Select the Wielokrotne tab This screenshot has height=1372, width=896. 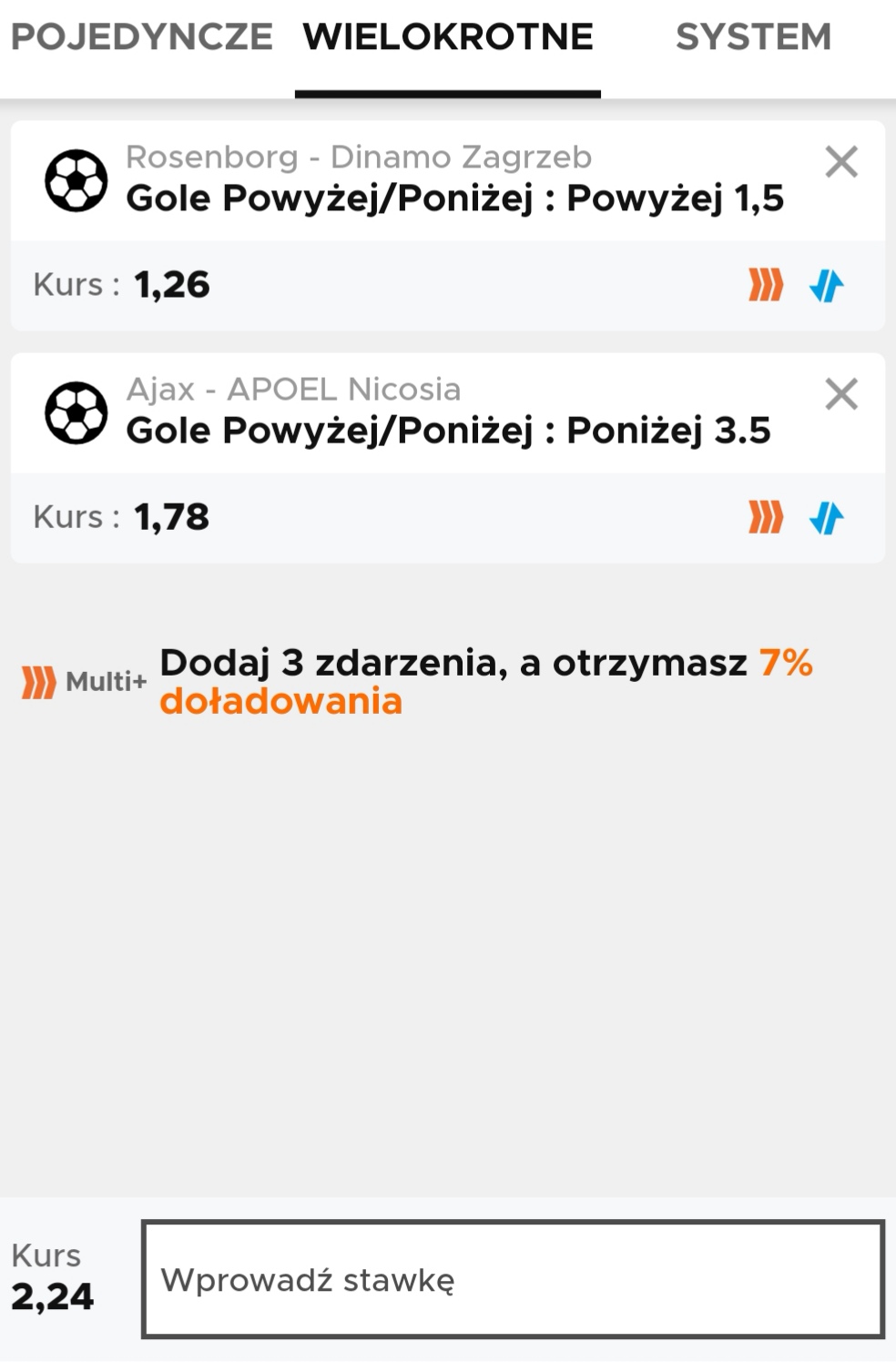447,37
